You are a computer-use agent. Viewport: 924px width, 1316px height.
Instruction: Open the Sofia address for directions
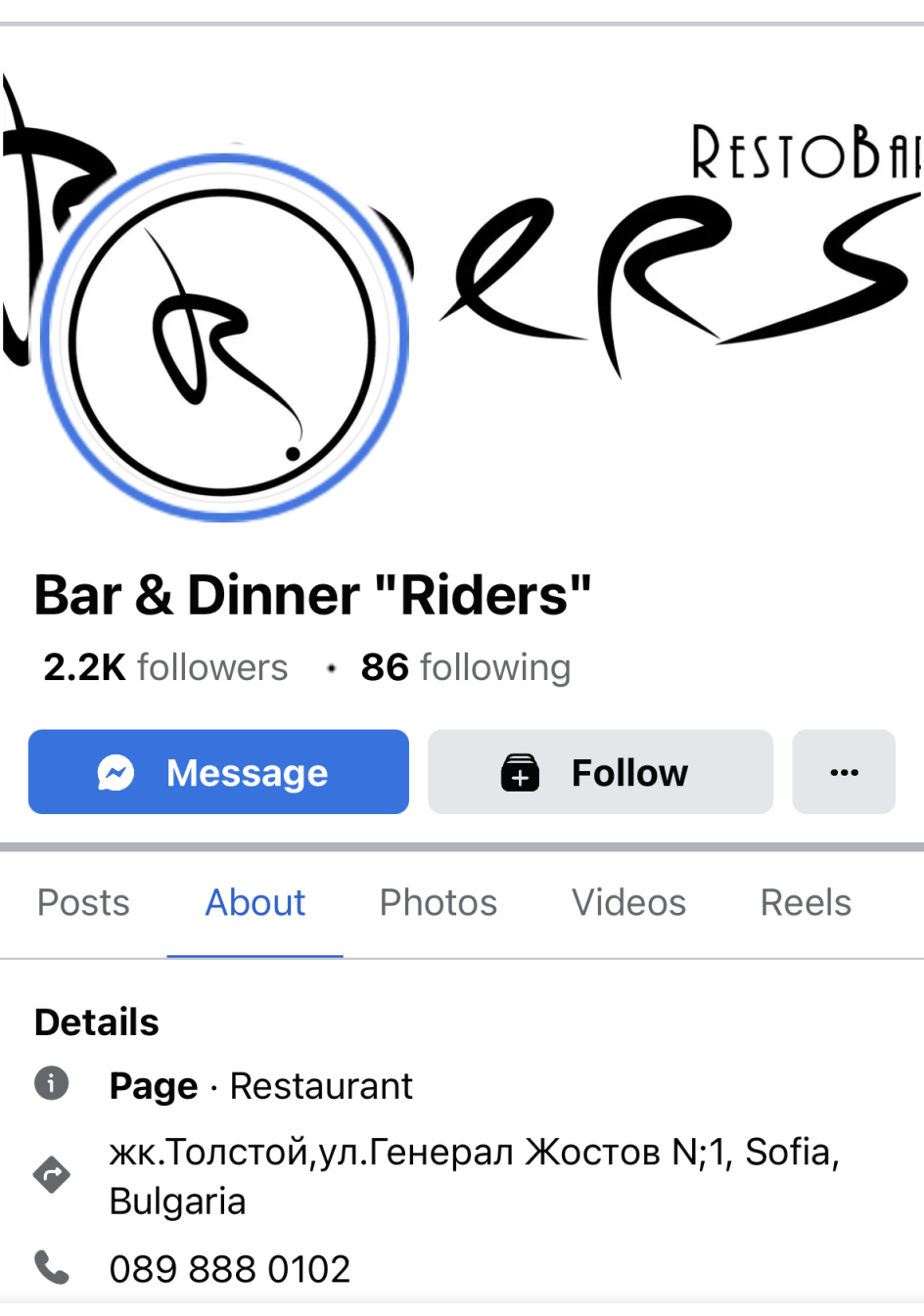tap(474, 1175)
